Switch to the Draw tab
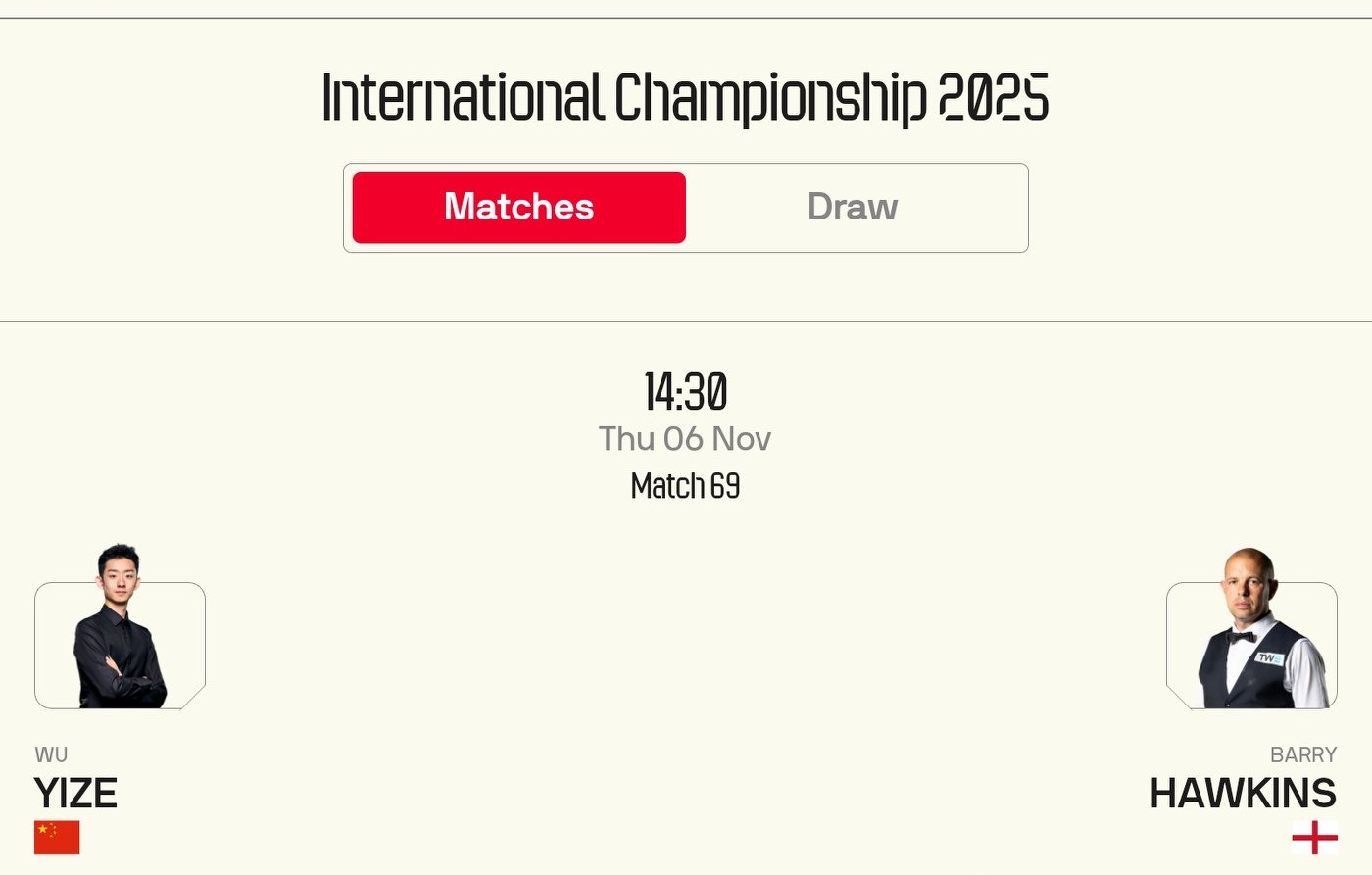This screenshot has width=1372, height=875. [x=853, y=207]
